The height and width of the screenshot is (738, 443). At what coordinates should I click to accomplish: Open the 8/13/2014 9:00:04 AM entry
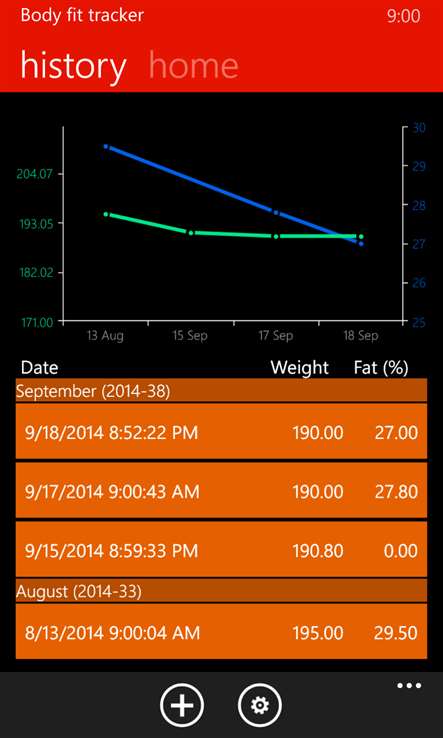(221, 632)
